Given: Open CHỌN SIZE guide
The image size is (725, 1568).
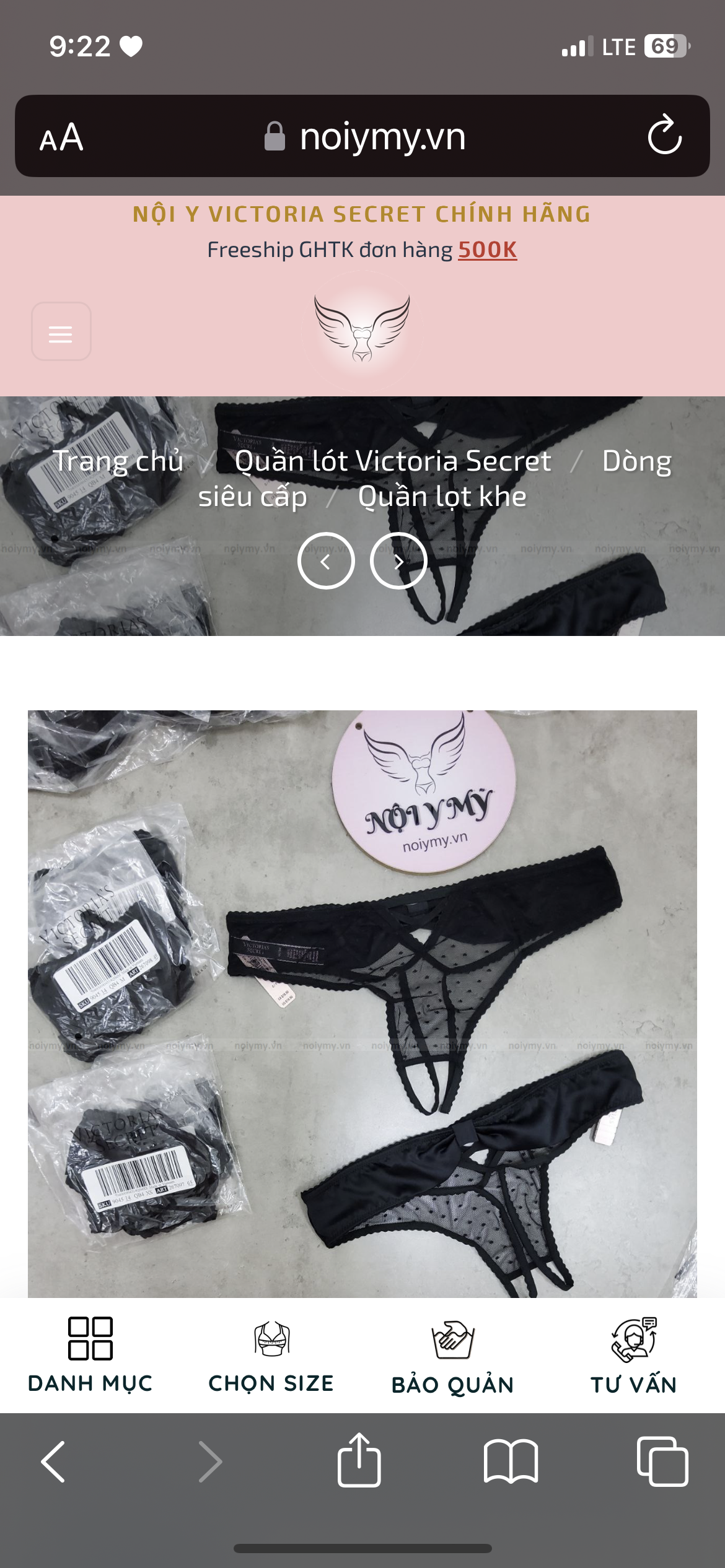Looking at the screenshot, I should tap(271, 1355).
